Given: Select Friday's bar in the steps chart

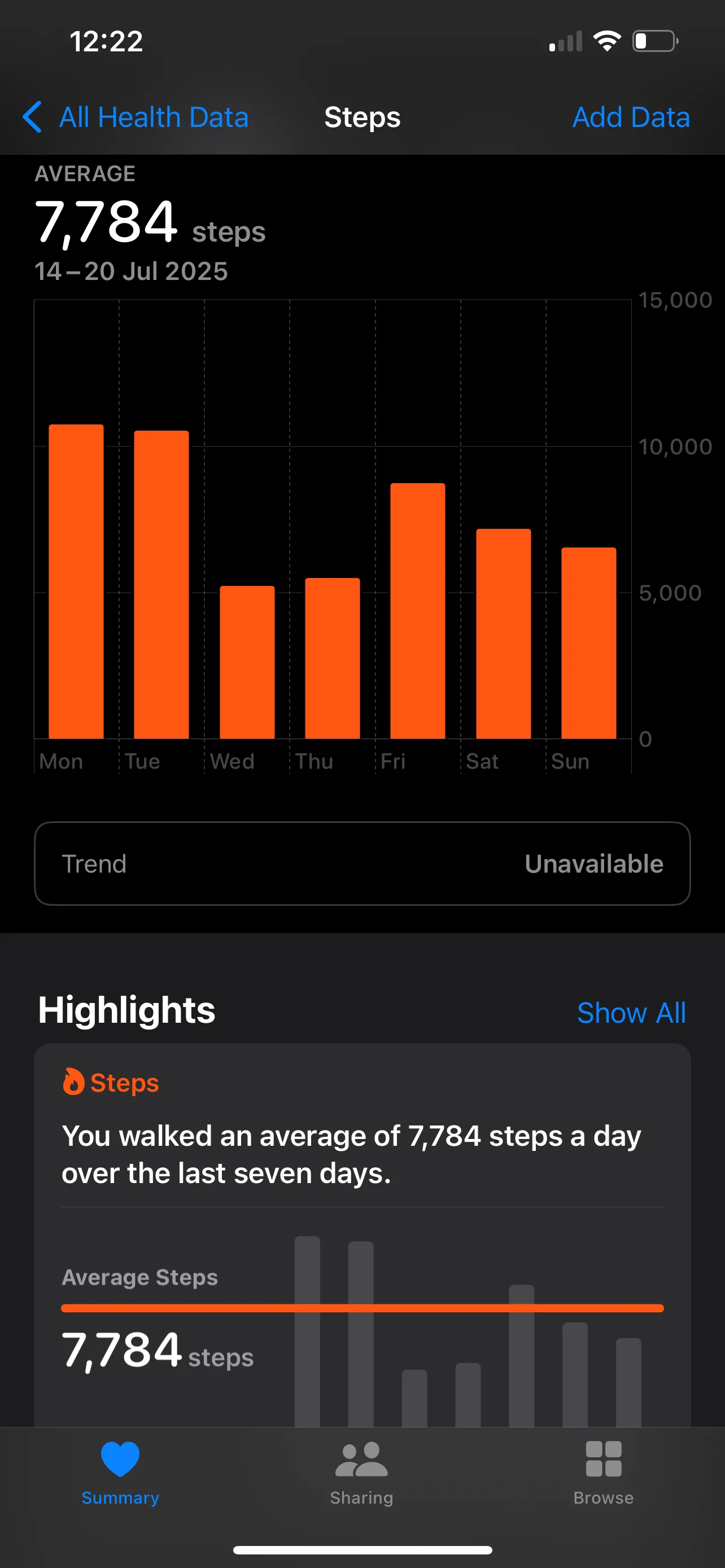Looking at the screenshot, I should (x=418, y=611).
